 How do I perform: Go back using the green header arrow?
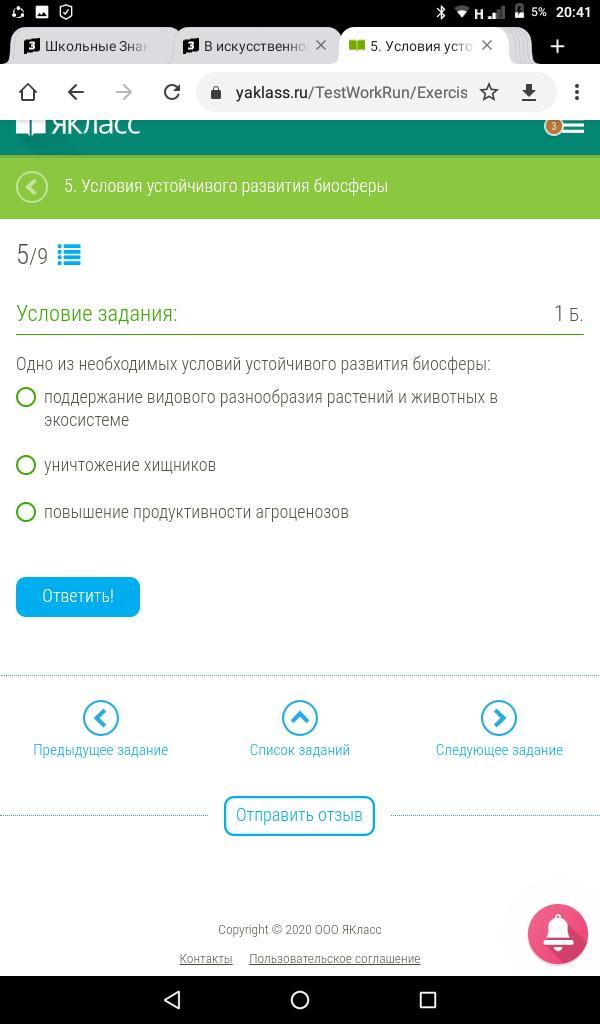tap(32, 187)
